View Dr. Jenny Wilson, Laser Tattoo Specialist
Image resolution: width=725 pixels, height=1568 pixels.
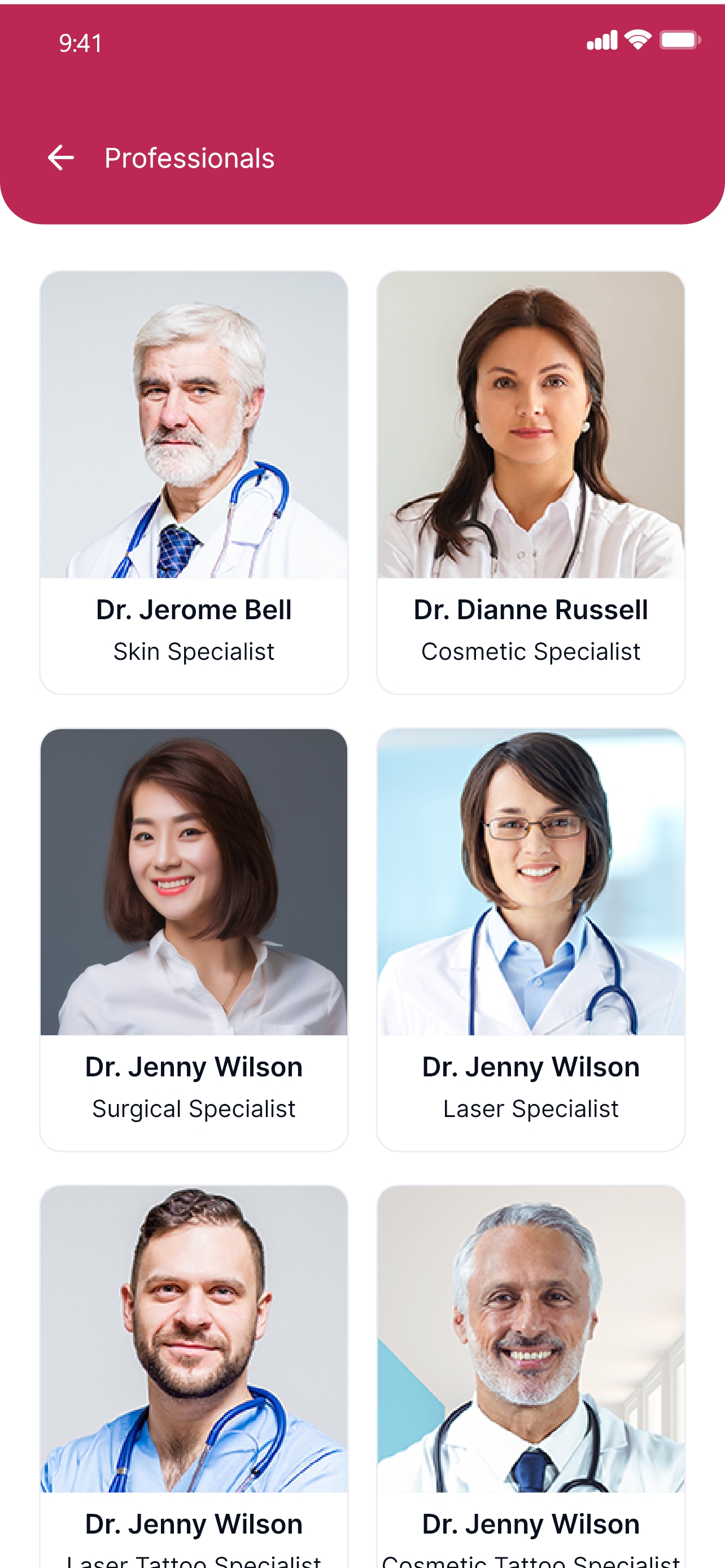pyautogui.click(x=194, y=1376)
